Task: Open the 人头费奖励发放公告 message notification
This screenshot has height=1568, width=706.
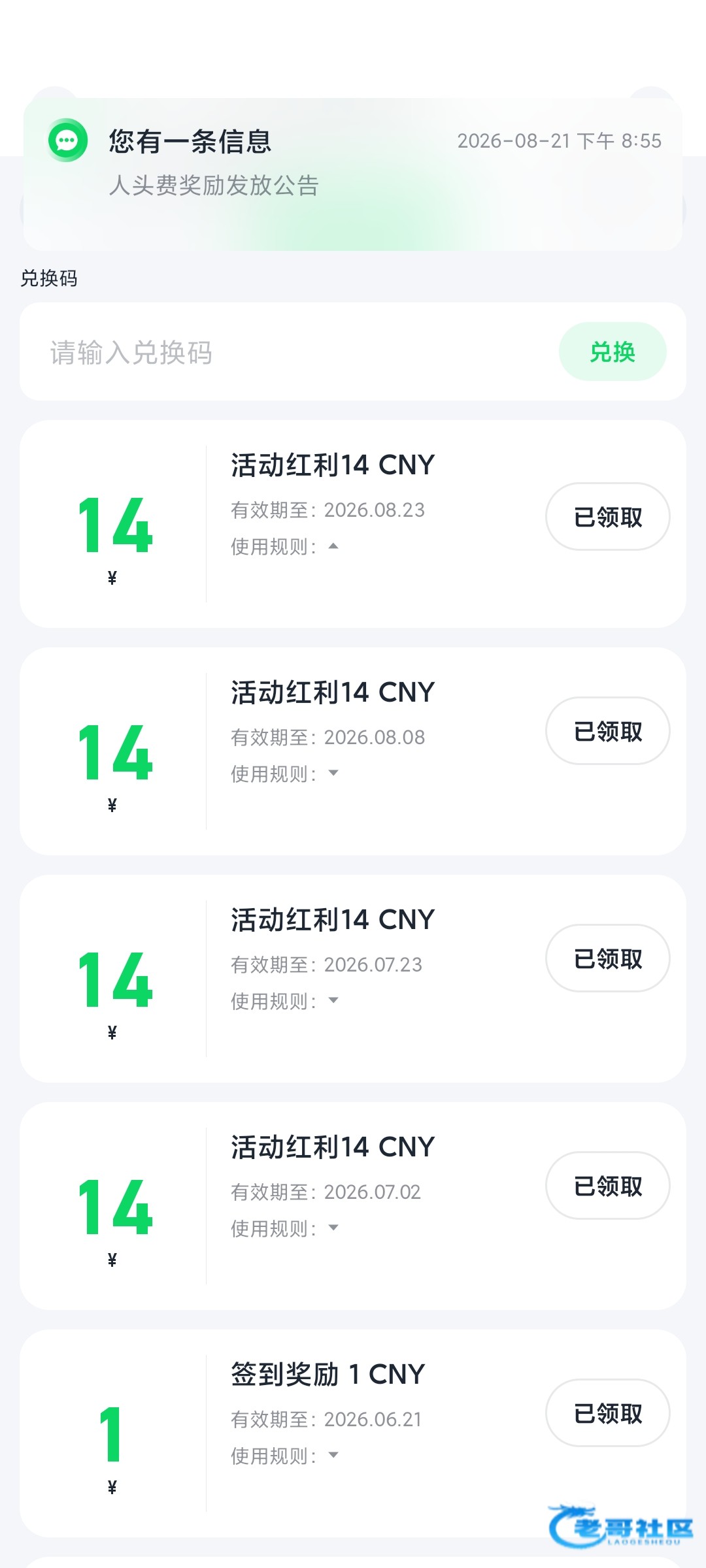Action: point(353,174)
